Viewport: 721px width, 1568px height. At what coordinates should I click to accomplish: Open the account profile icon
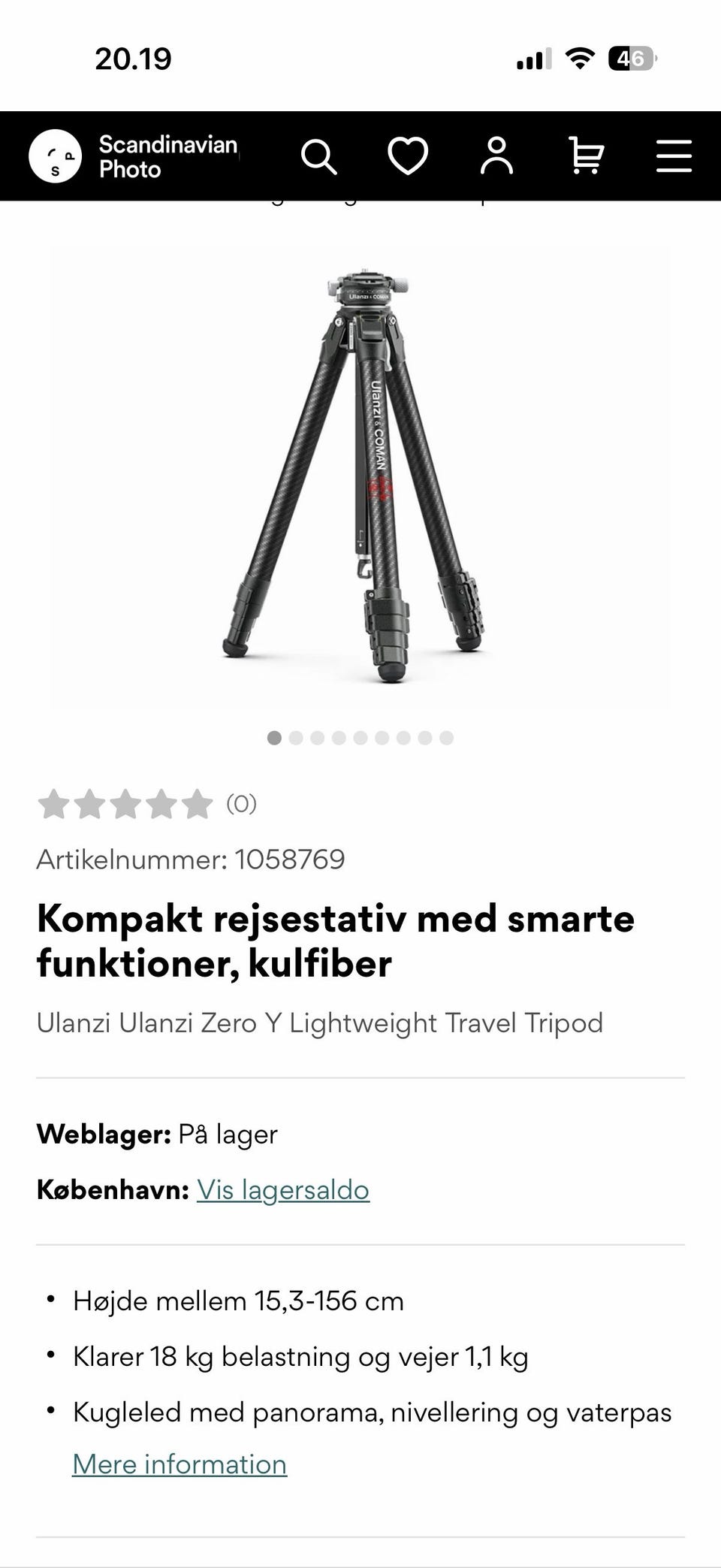point(496,156)
